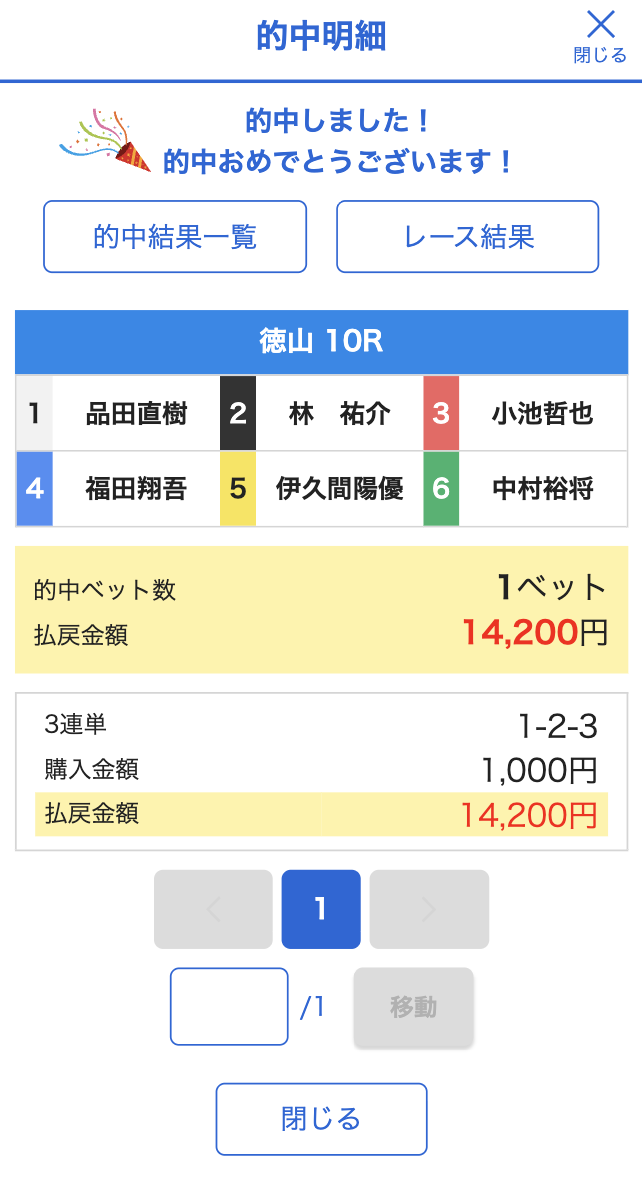This screenshot has height=1196, width=642.
Task: Select page number 1
Action: click(321, 909)
